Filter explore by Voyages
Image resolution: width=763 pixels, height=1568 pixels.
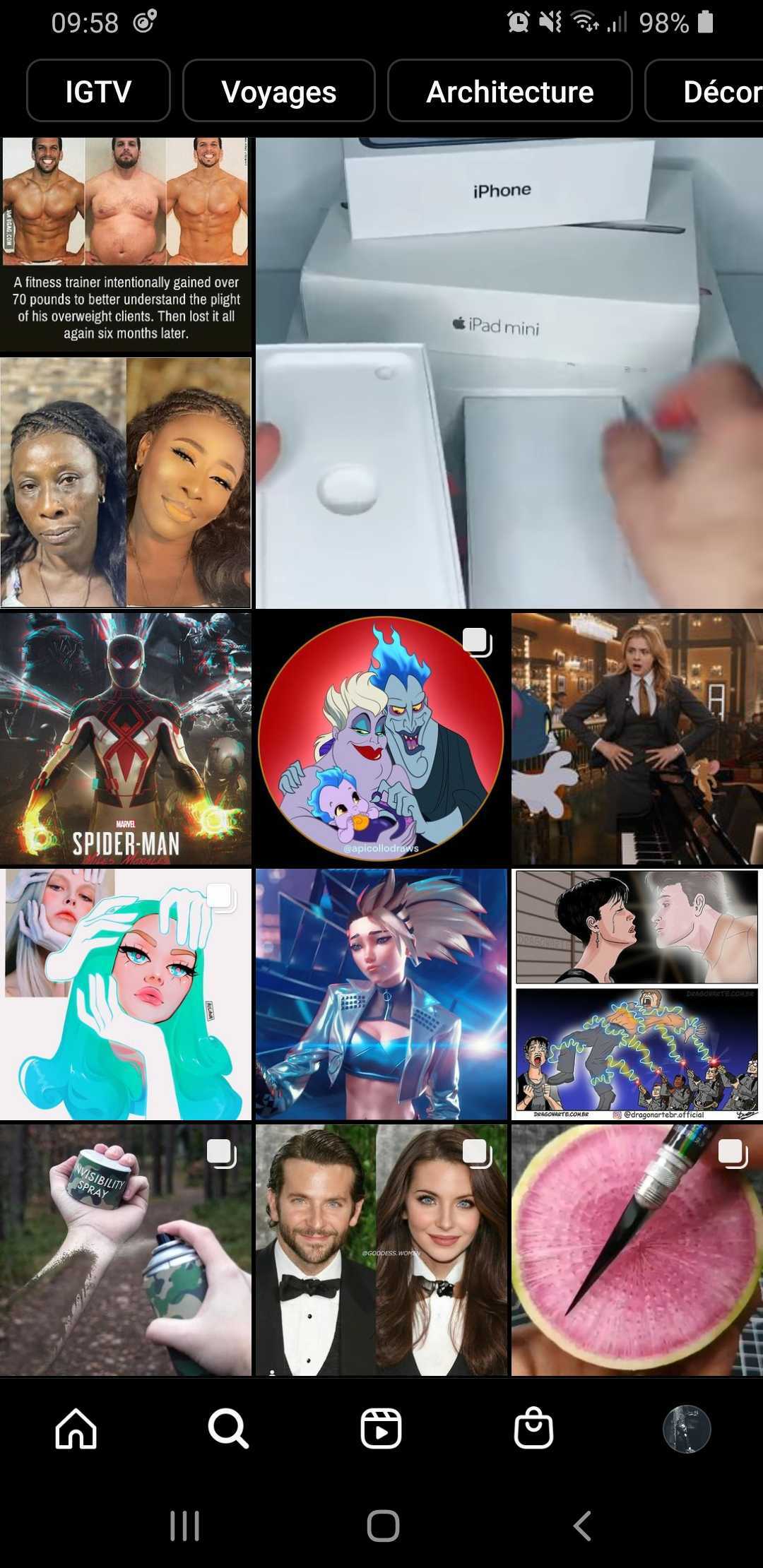[278, 91]
